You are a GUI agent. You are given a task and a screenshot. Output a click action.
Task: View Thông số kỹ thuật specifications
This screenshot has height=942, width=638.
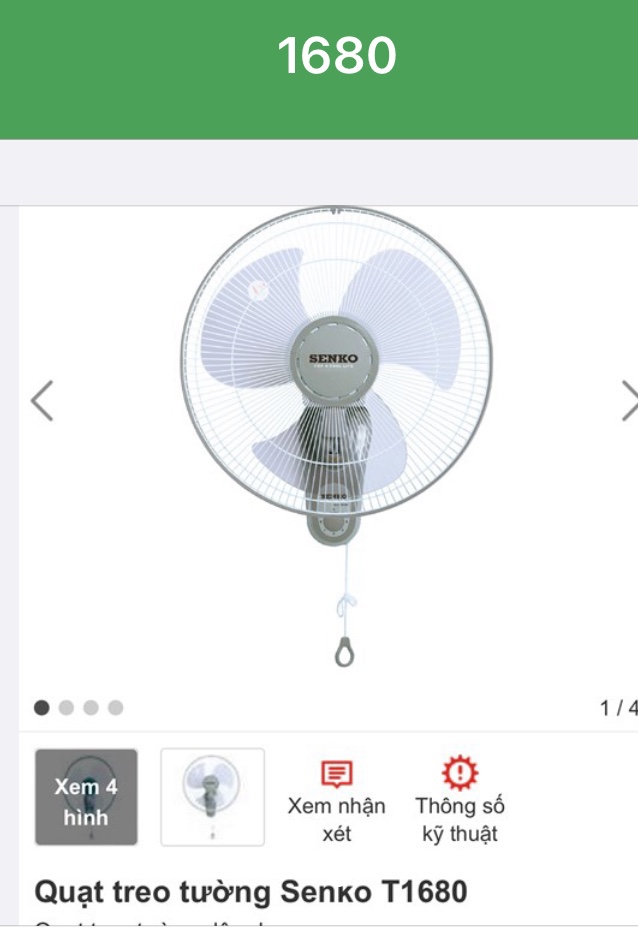pos(460,800)
